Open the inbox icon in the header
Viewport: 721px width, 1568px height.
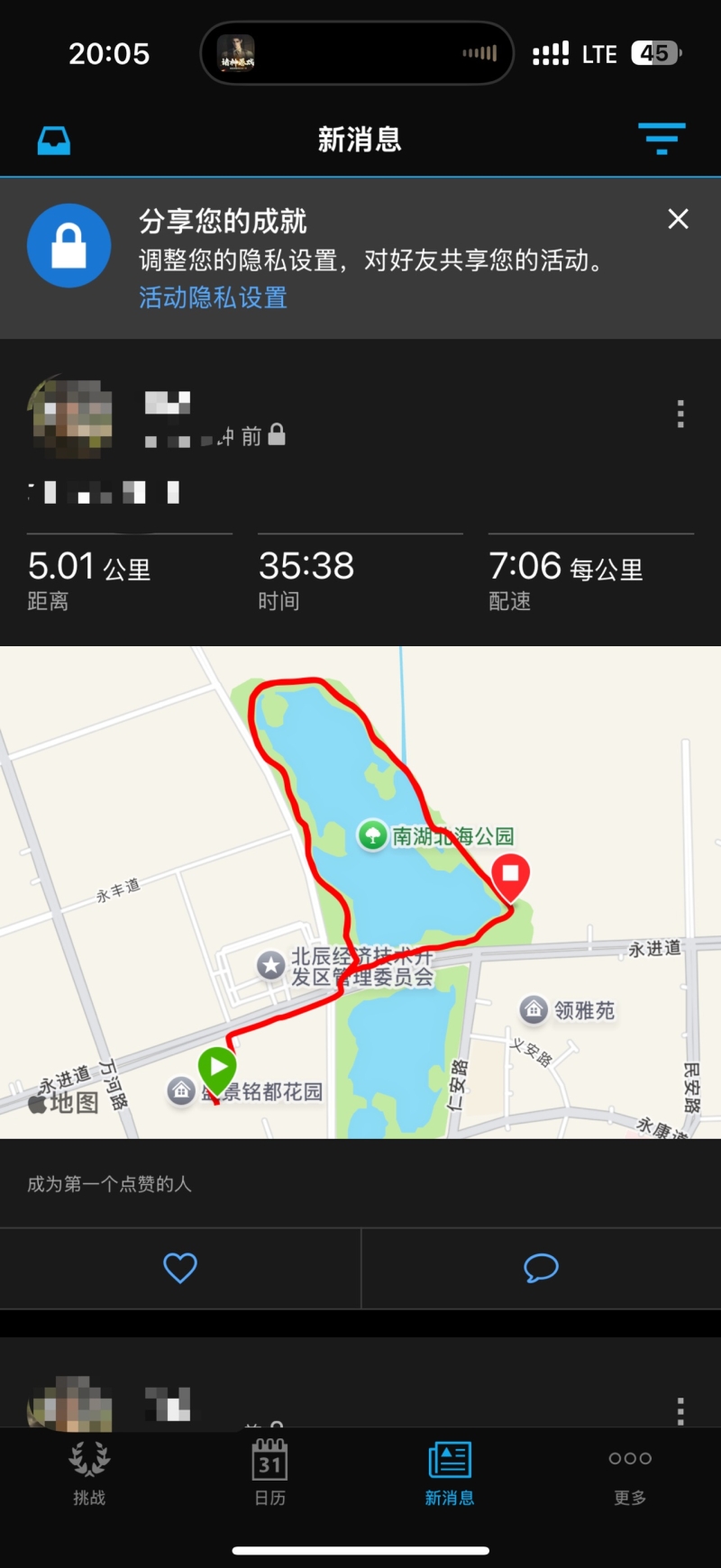[x=54, y=141]
